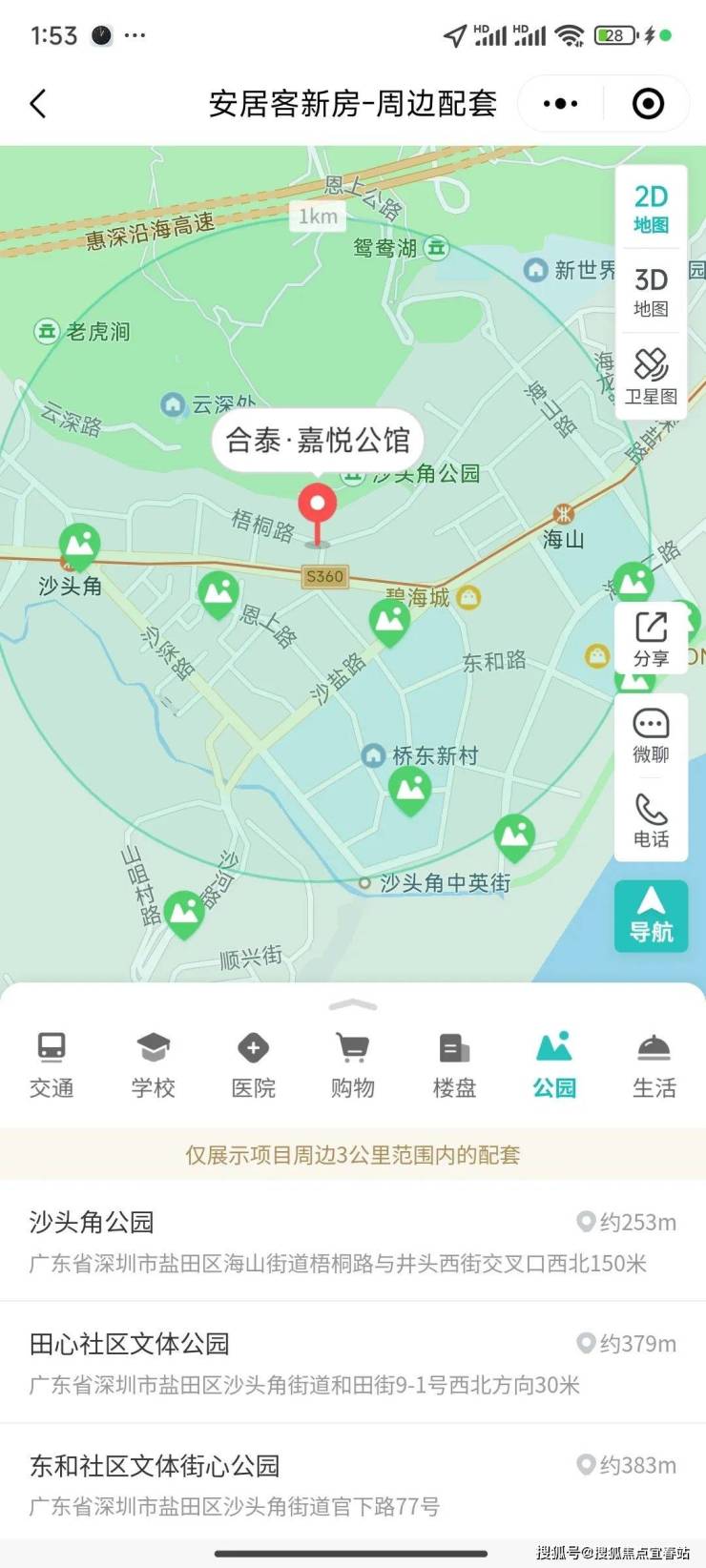Call using the 电话 button
The image size is (706, 1568).
(651, 820)
